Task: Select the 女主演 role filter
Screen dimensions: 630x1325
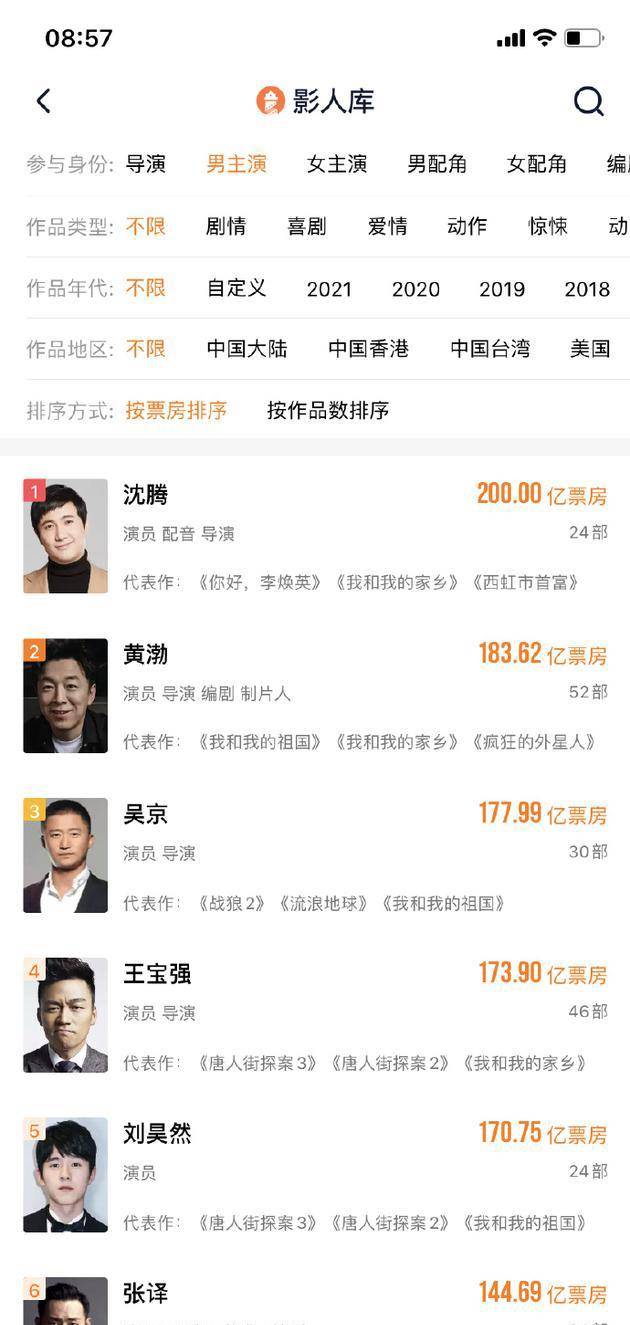Action: pyautogui.click(x=337, y=164)
